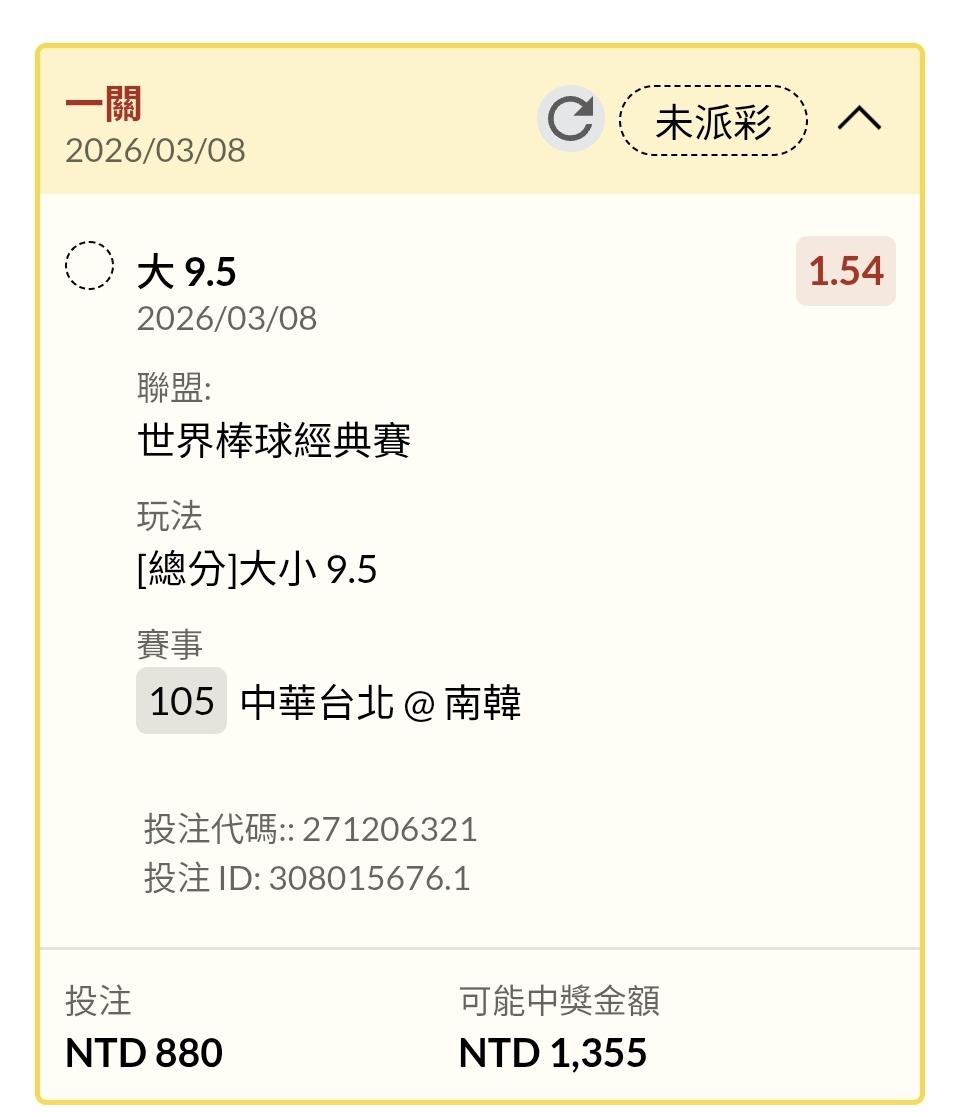This screenshot has width=953, height=1117.
Task: Refresh the bet status
Action: pos(570,120)
